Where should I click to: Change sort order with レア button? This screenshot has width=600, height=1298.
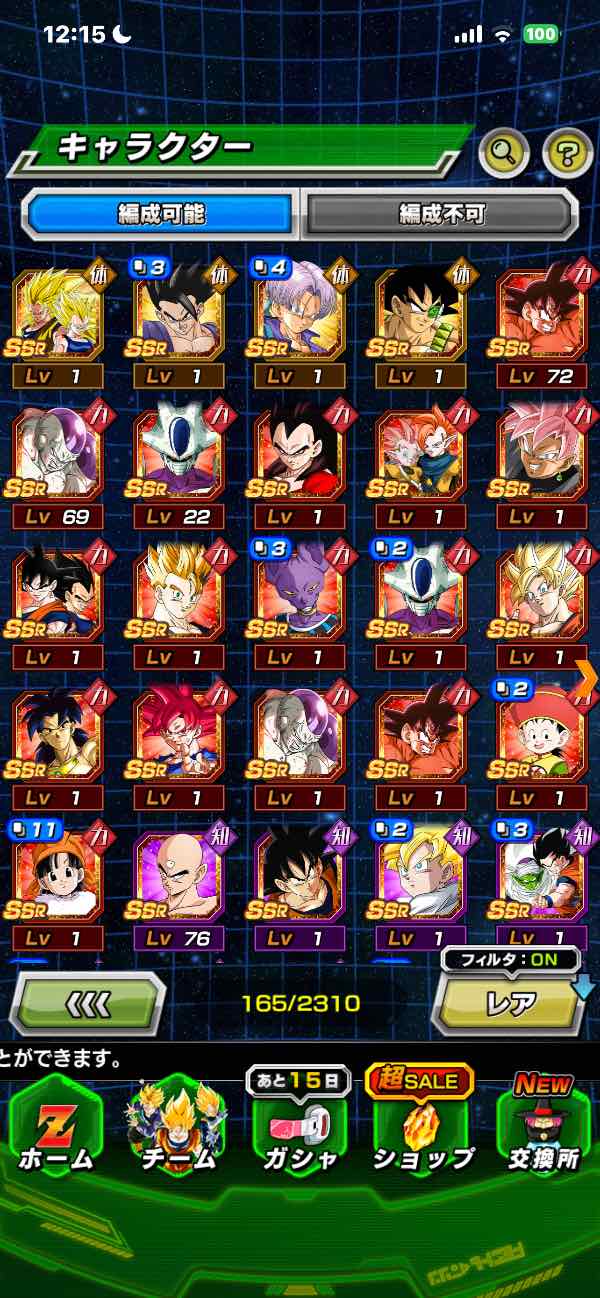point(509,1004)
